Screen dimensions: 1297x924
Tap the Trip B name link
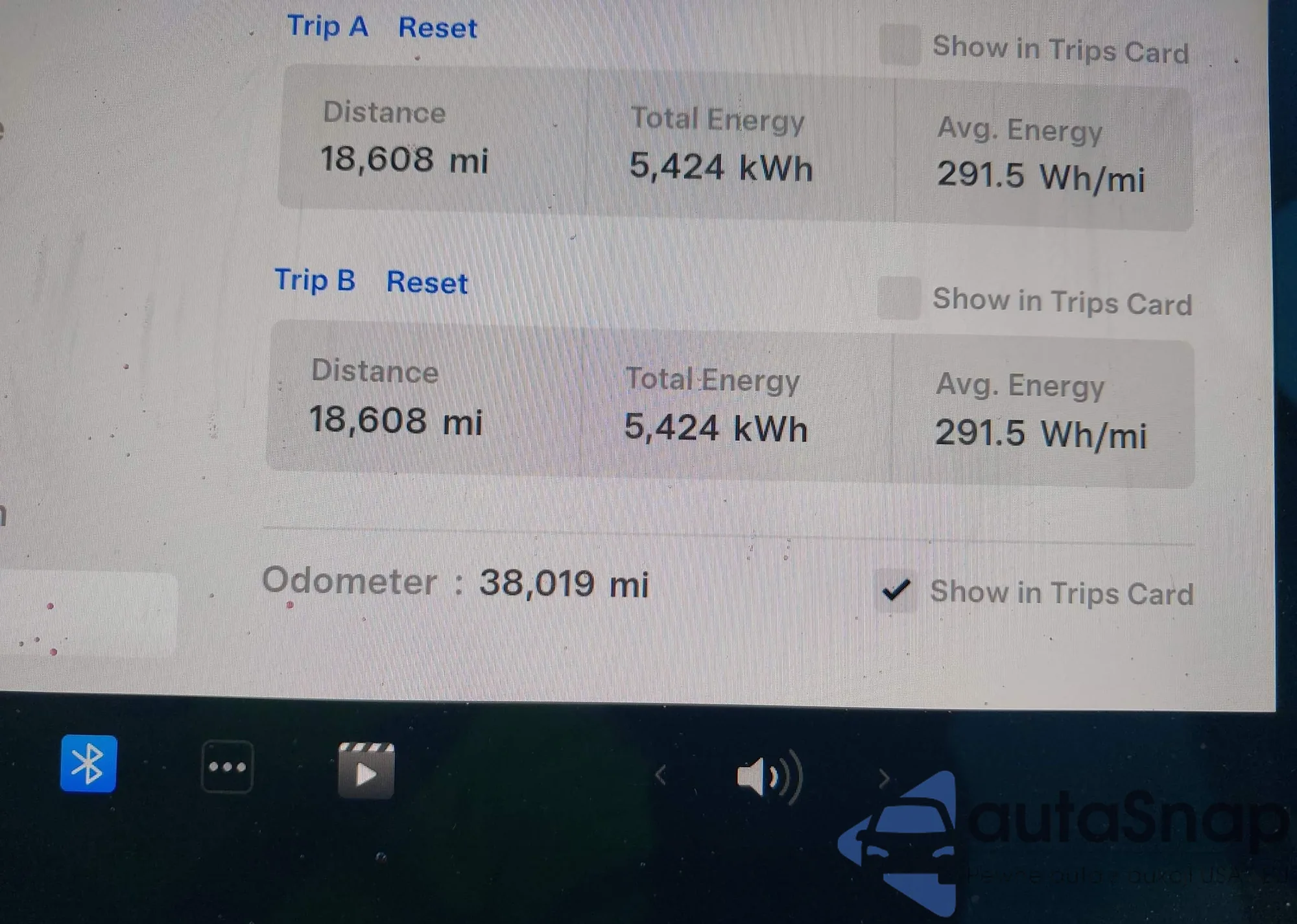pos(315,280)
